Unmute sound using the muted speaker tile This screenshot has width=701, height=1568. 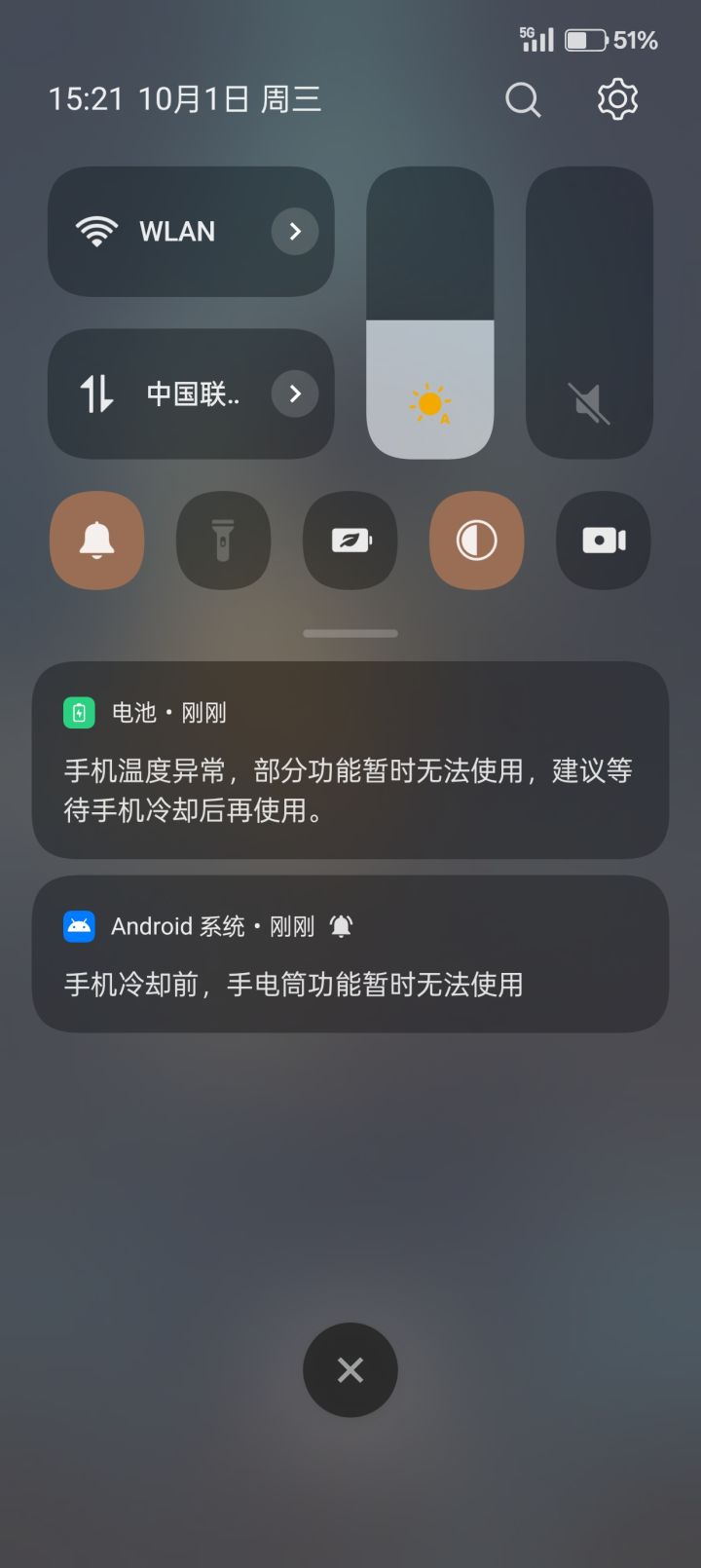coord(588,402)
